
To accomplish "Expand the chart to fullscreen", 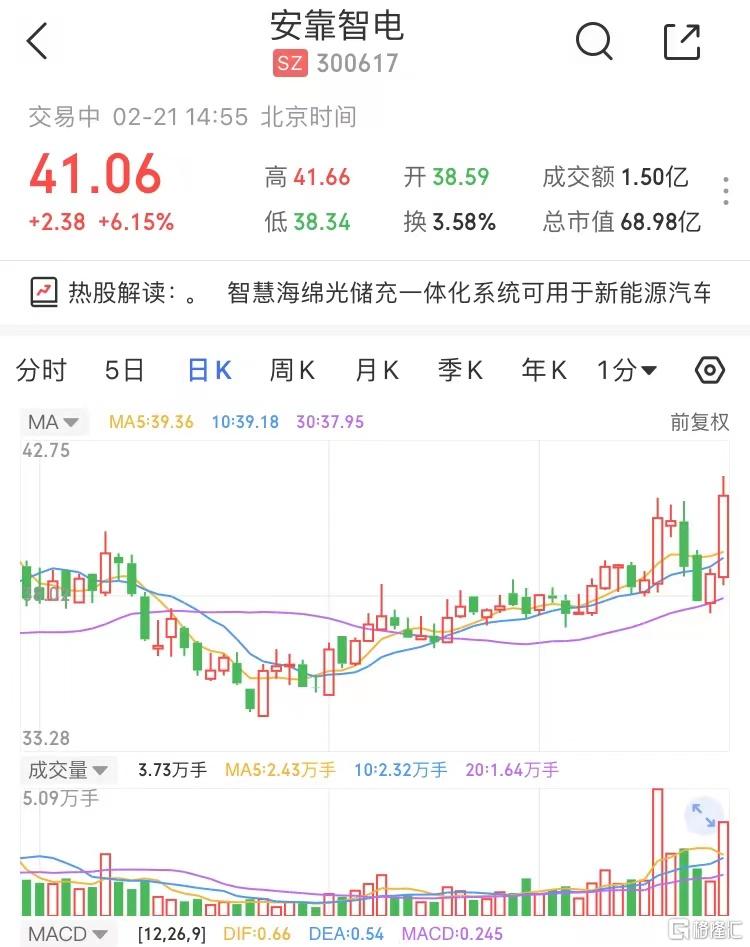I will 702,815.
